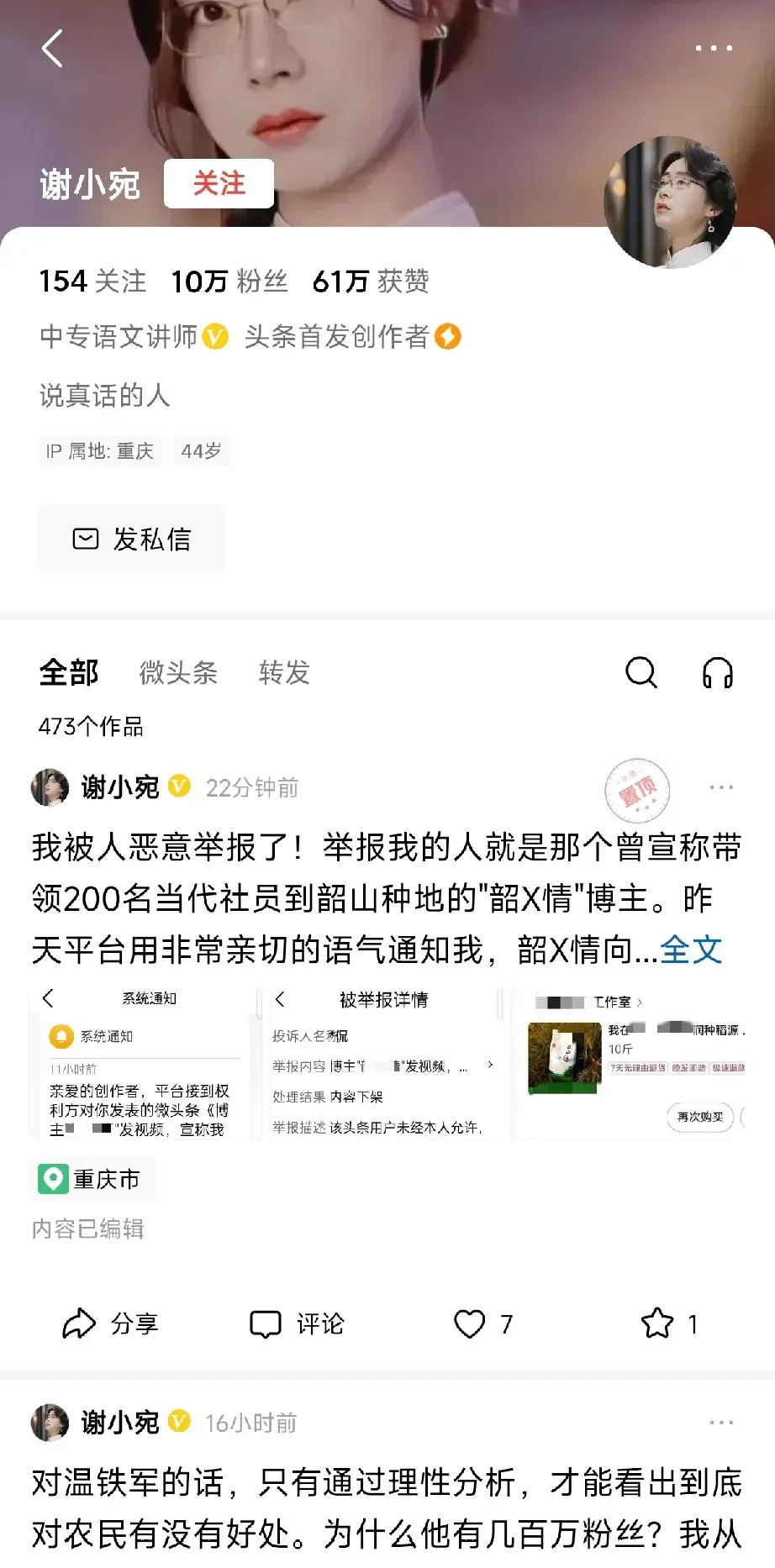Bookmark the pinned post via star

(x=668, y=1324)
